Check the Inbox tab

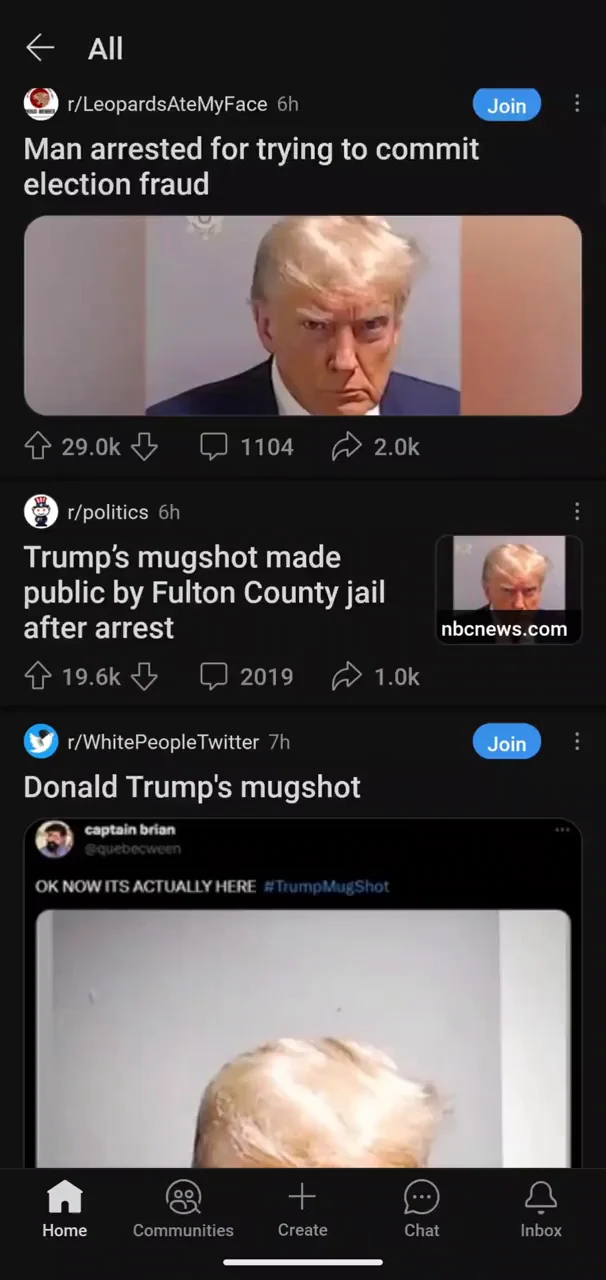pyautogui.click(x=541, y=1208)
